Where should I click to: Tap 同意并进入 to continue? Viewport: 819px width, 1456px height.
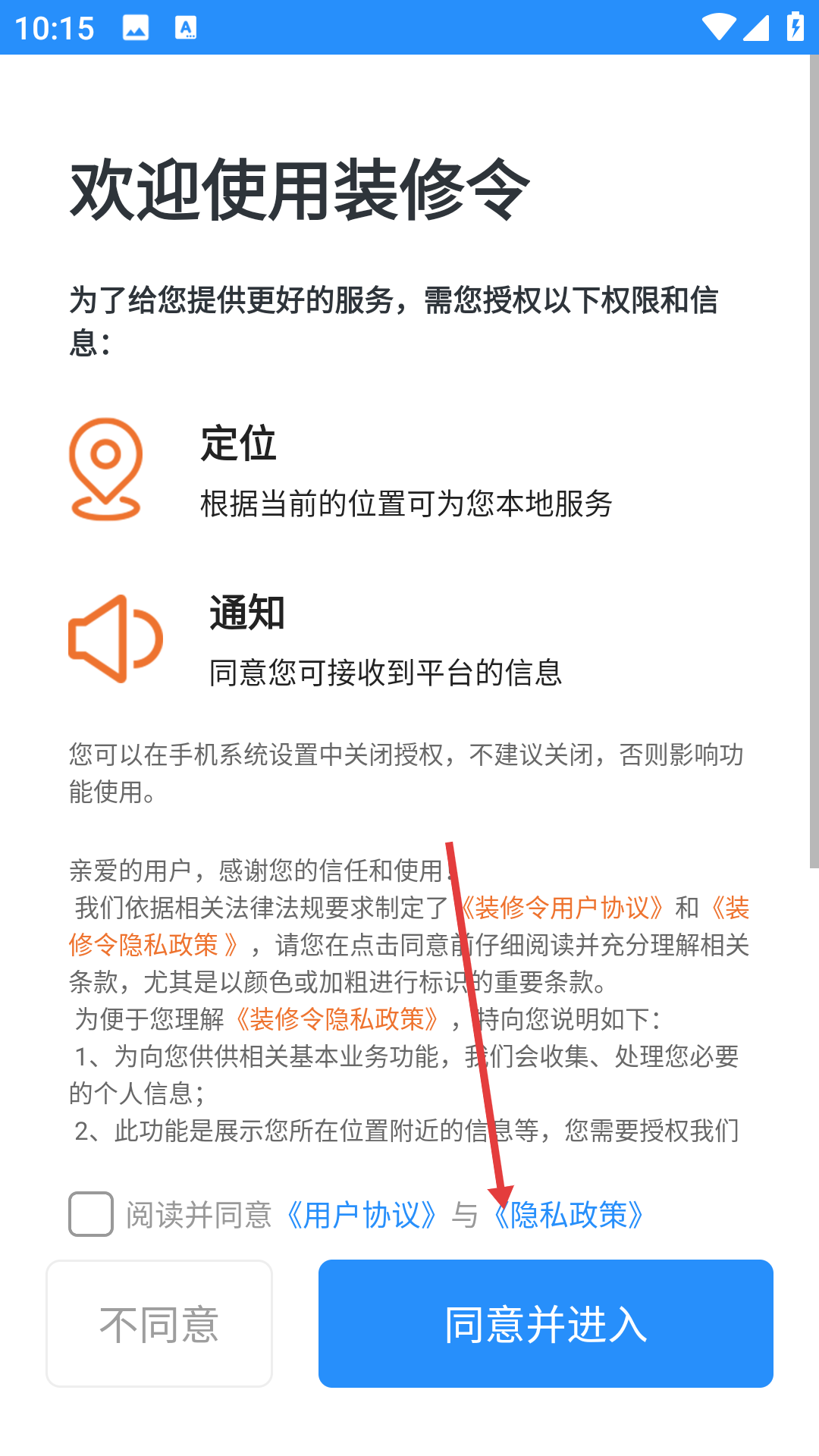(545, 1324)
